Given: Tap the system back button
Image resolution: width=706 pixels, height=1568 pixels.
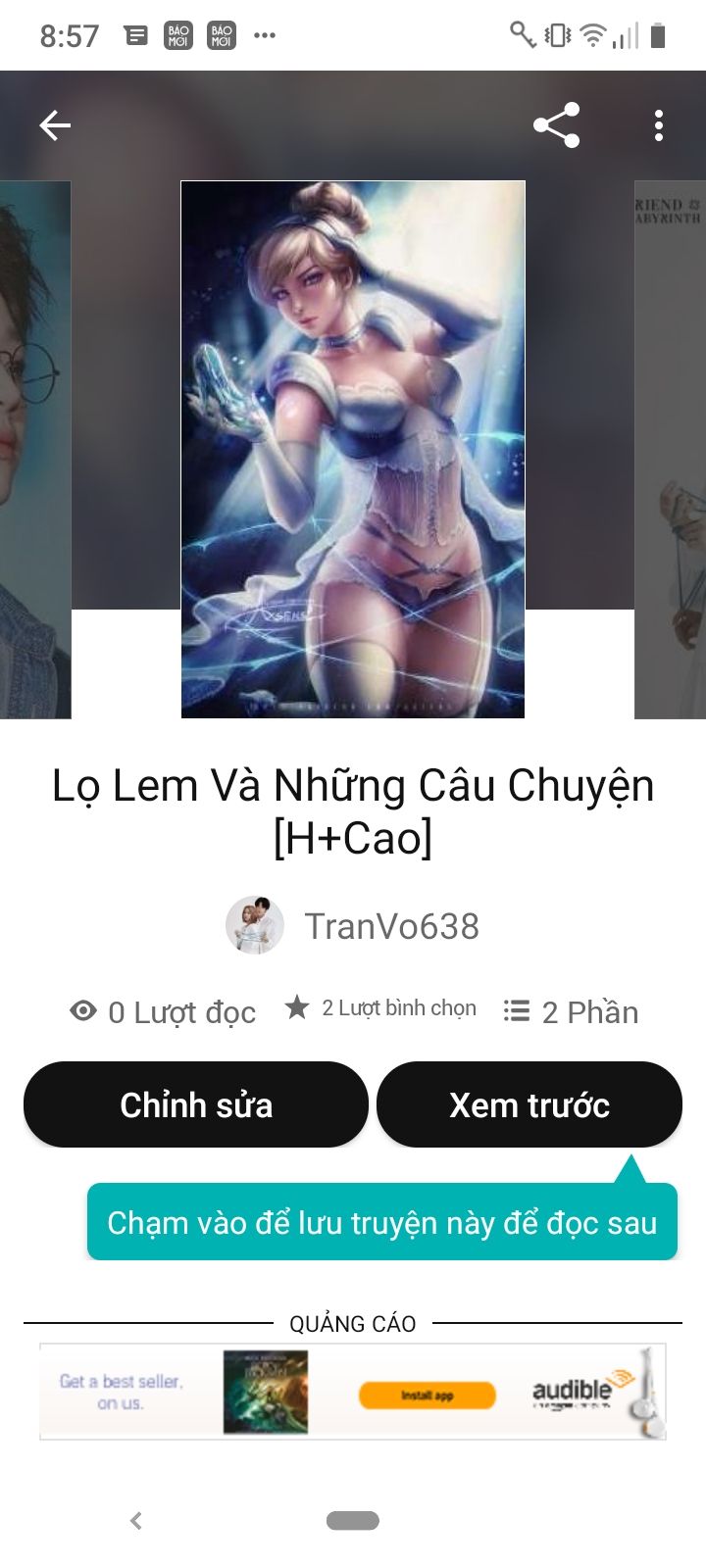Looking at the screenshot, I should coord(136,1521).
